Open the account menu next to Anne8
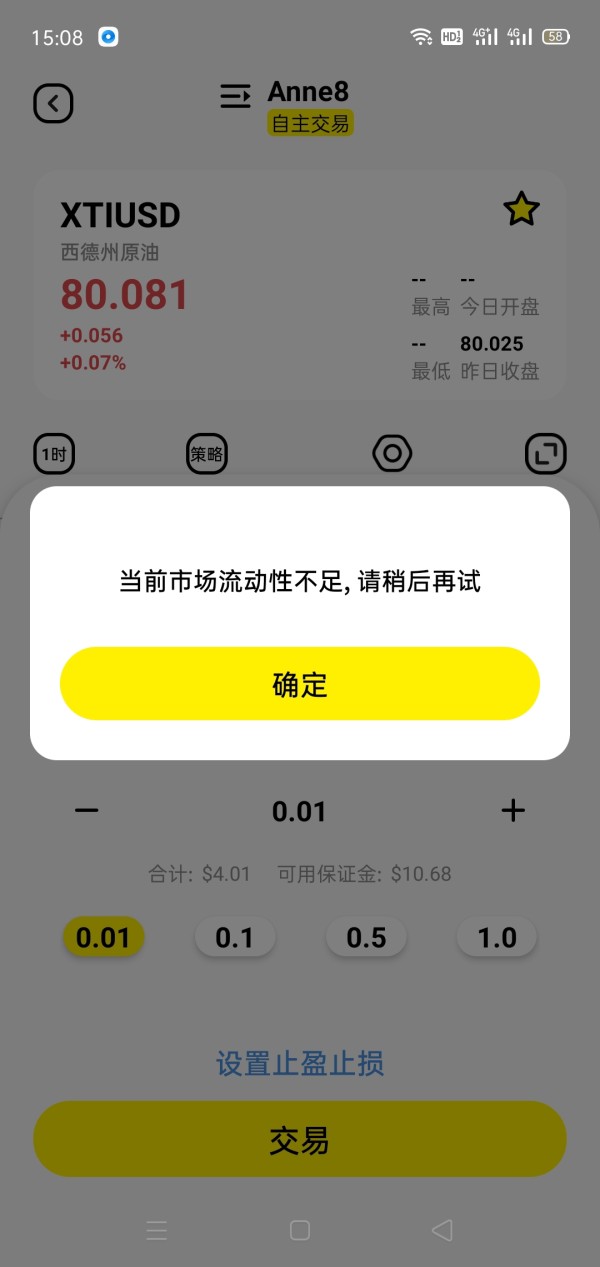600x1267 pixels. (236, 96)
